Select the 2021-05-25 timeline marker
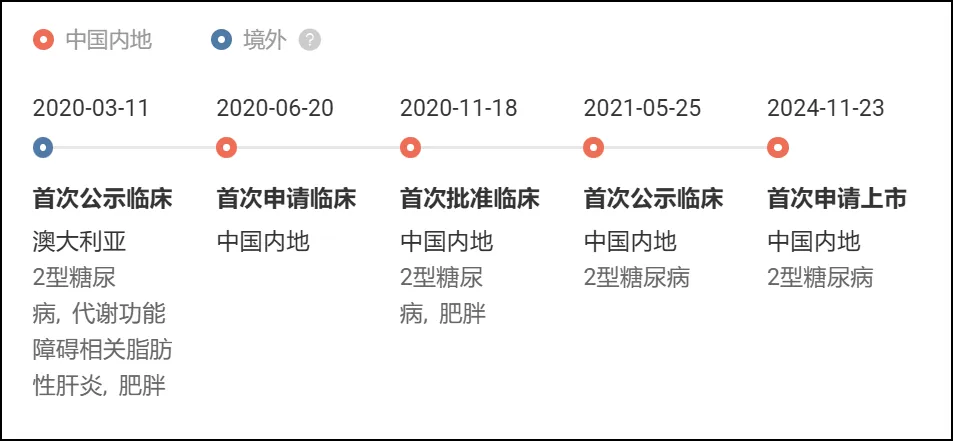953x441 pixels. coord(594,148)
